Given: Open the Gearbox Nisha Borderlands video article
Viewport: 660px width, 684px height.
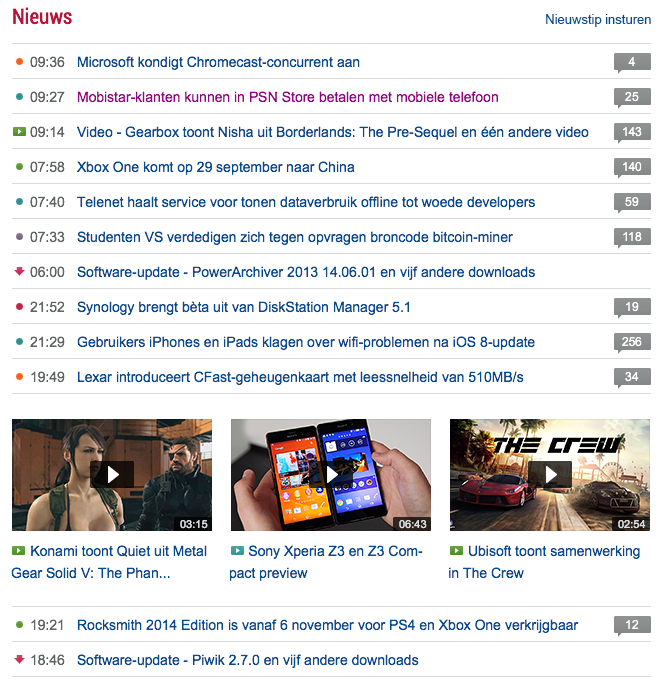Looking at the screenshot, I should point(332,132).
